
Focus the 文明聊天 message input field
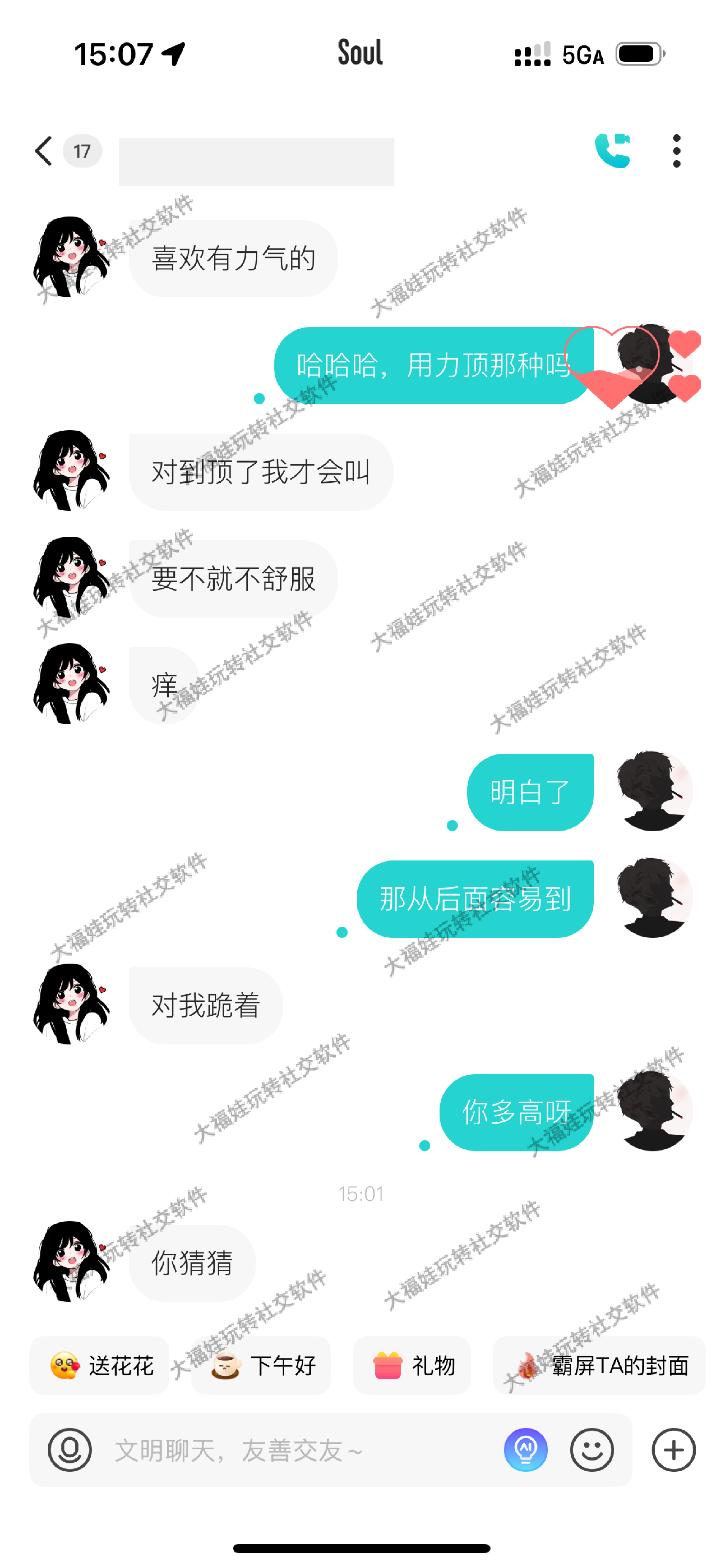tap(292, 1450)
